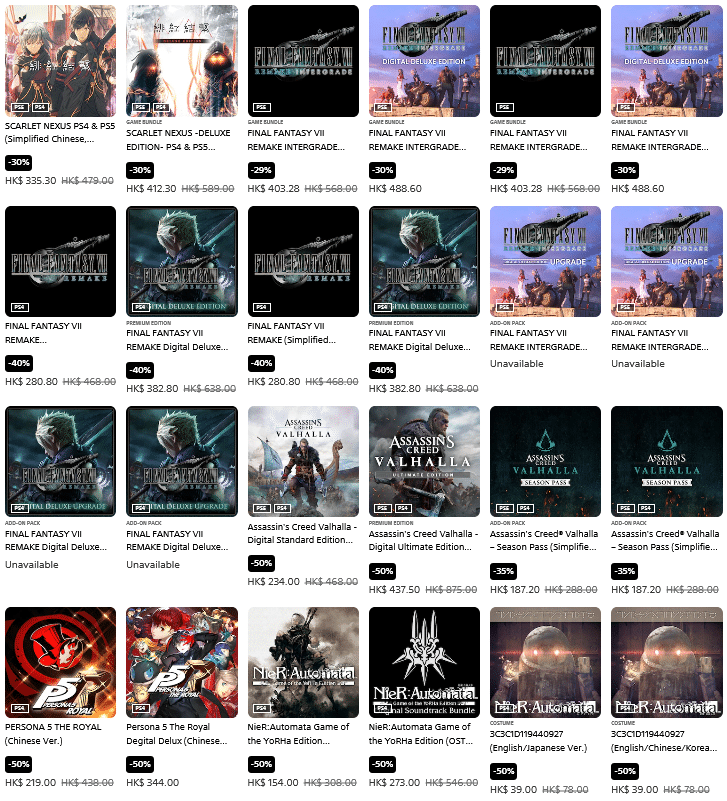Open Assassin's Creed Valhalla Digital Ultimate Edition
The image size is (727, 801).
[424, 462]
